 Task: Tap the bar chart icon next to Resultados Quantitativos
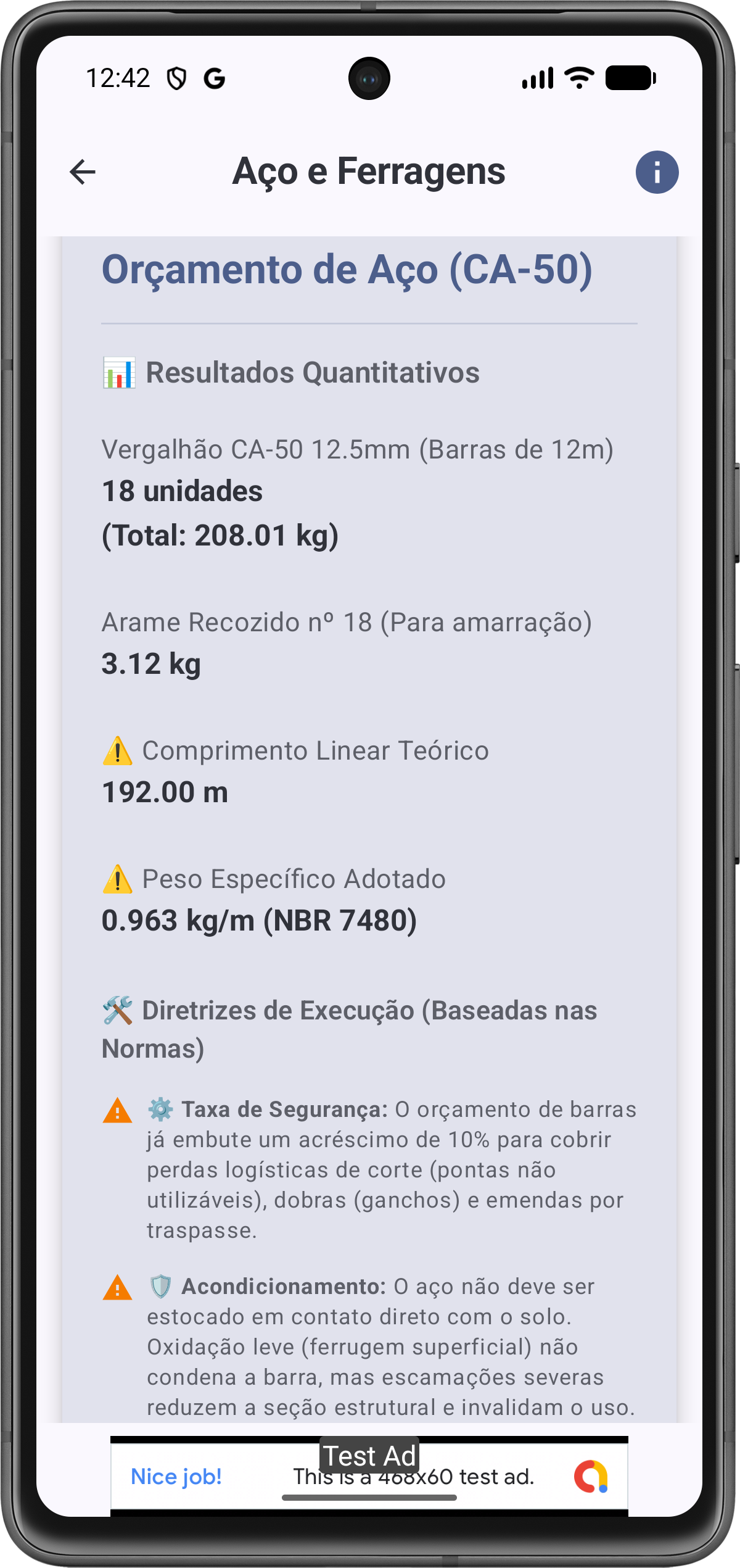coord(119,373)
